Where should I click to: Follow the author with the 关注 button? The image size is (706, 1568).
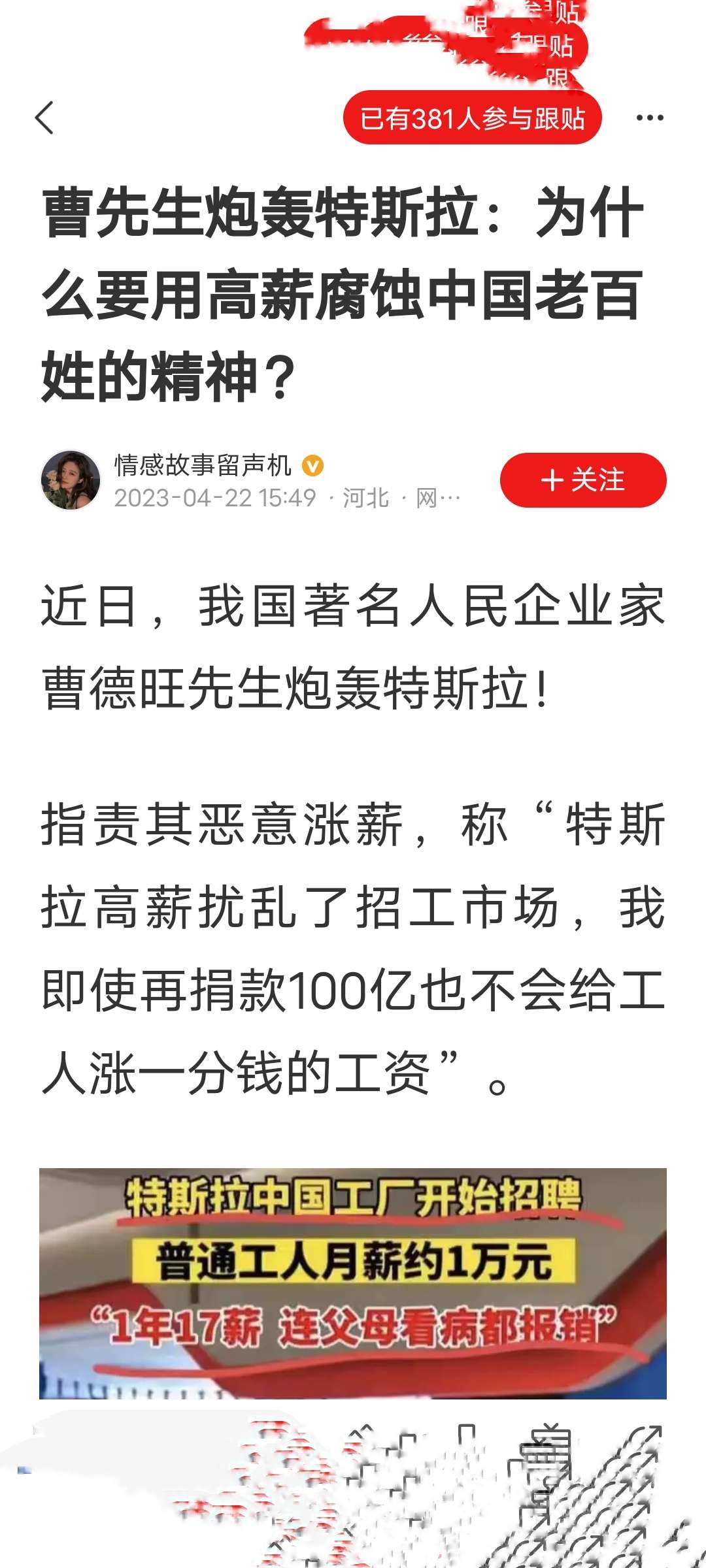tap(582, 480)
